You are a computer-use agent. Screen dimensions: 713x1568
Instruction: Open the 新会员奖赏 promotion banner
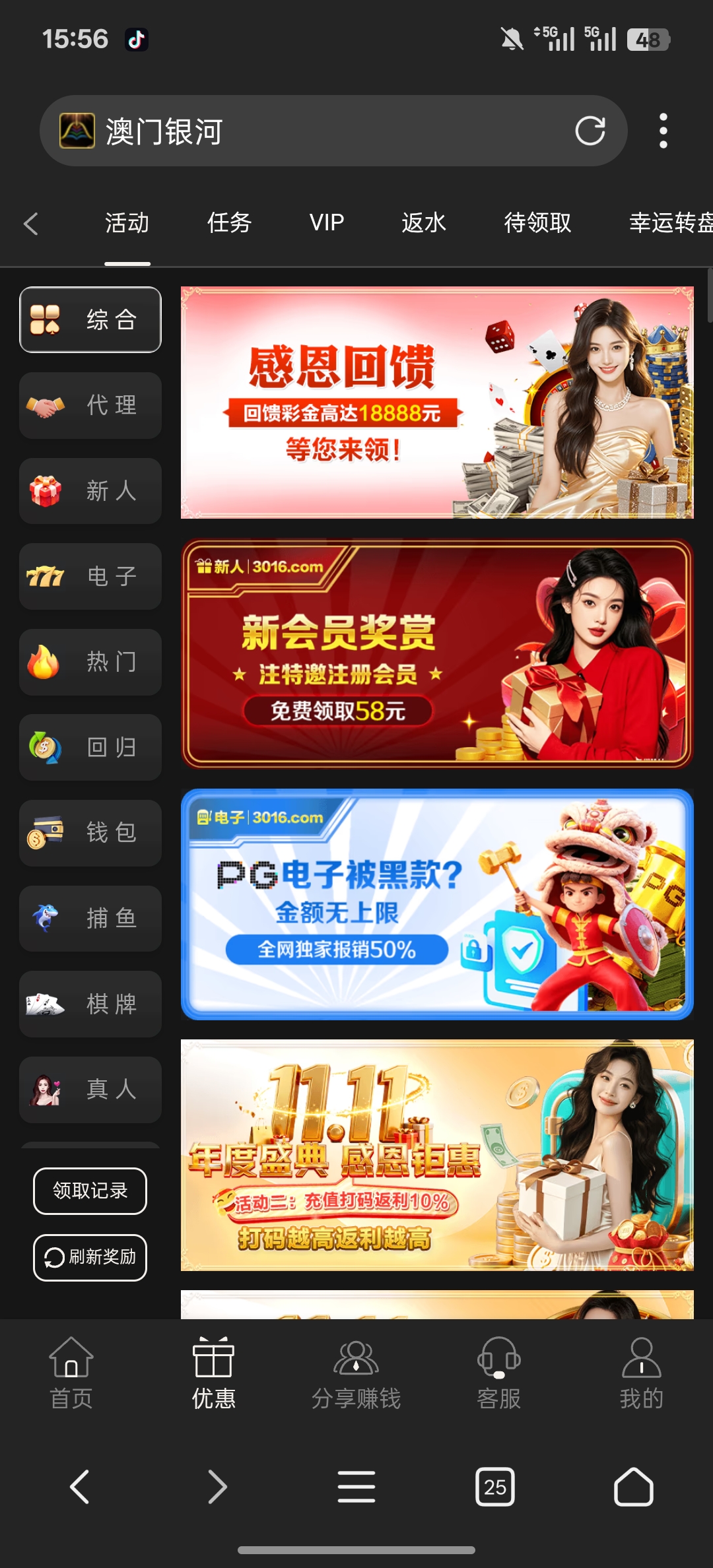437,653
